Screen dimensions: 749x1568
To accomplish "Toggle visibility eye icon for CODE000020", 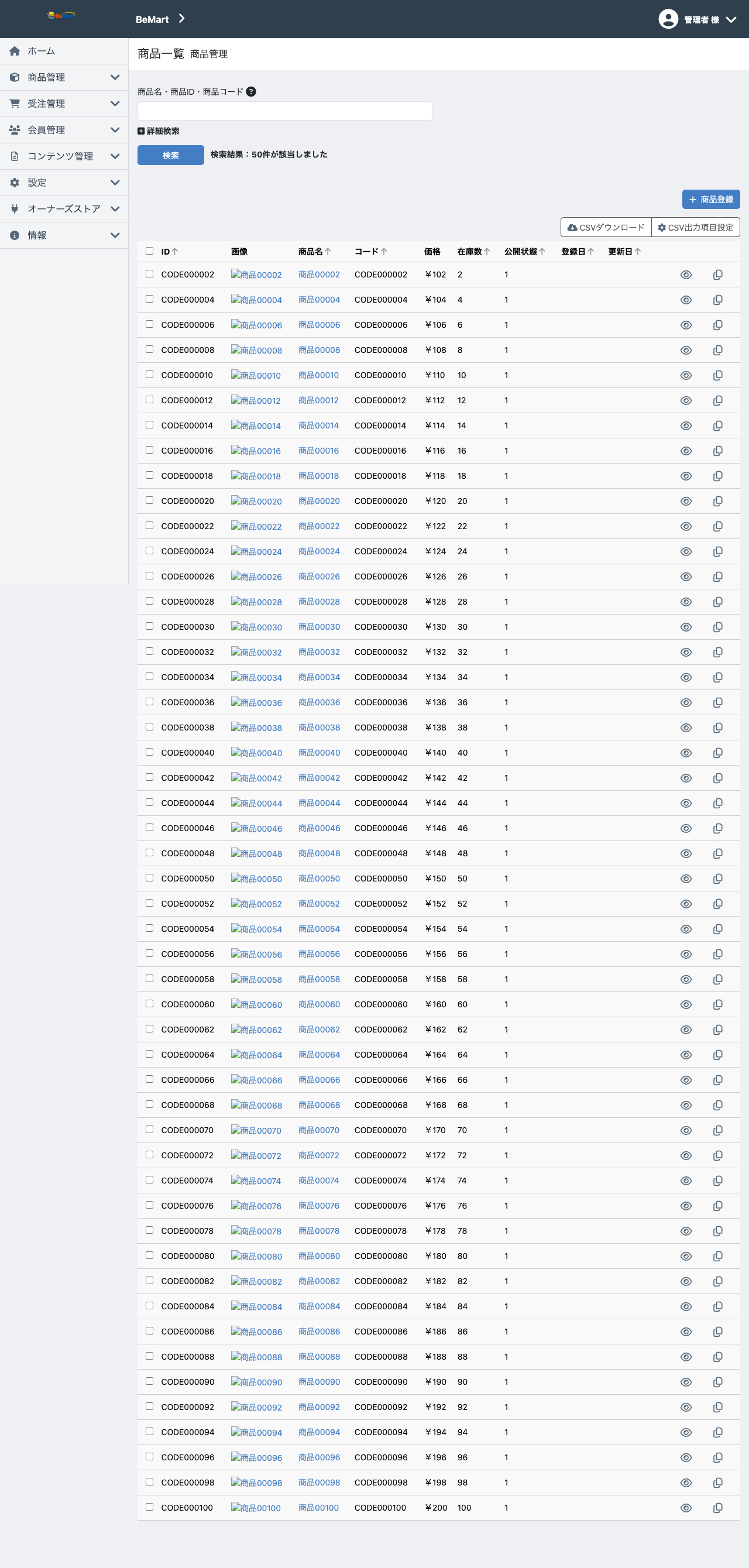I will click(x=686, y=501).
